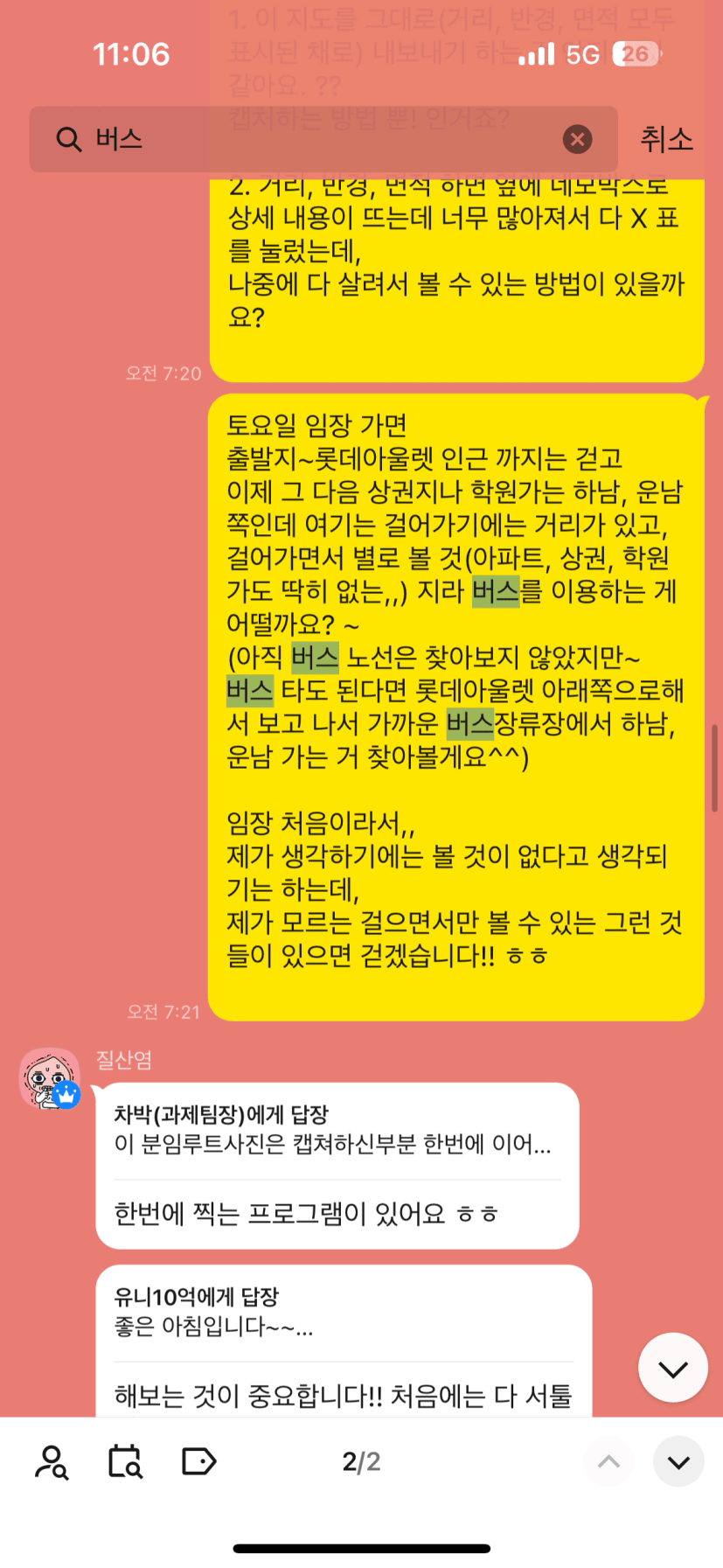Cancel the search with 취소
This screenshot has width=723, height=1568.
pos(666,139)
